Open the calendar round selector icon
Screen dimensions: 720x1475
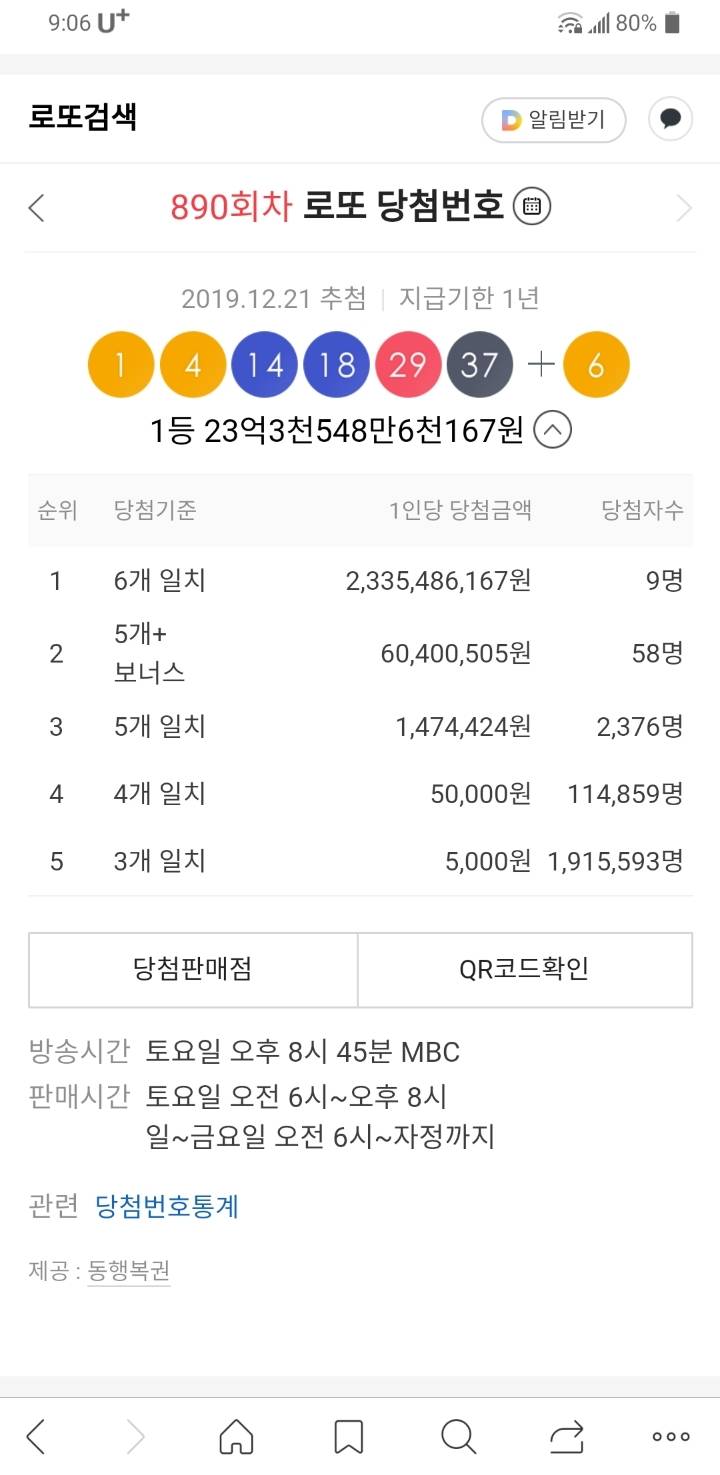point(532,207)
